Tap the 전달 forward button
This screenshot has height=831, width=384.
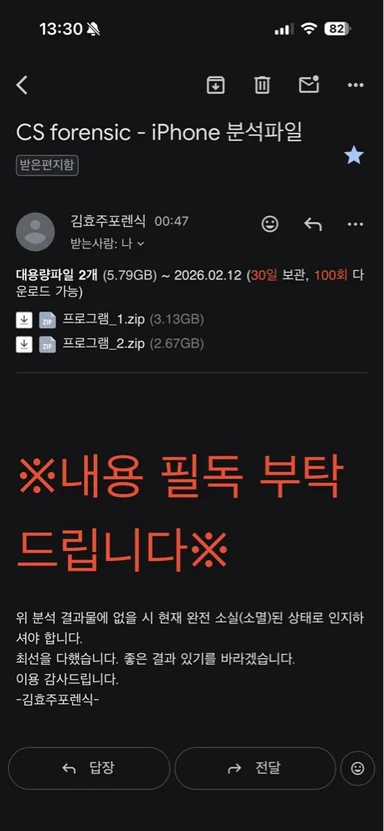point(255,768)
